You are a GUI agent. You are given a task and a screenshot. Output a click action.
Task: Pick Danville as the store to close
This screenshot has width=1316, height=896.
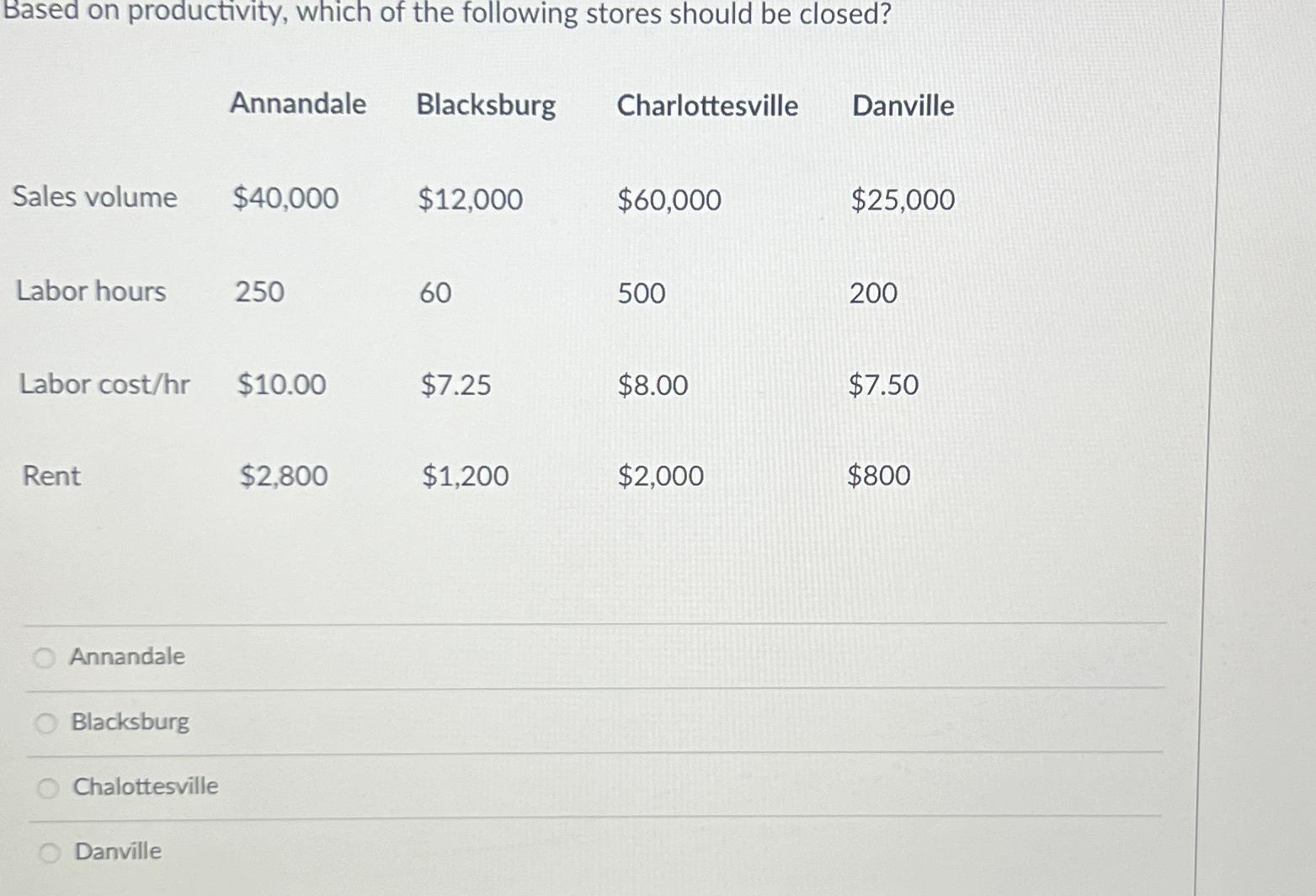51,852
